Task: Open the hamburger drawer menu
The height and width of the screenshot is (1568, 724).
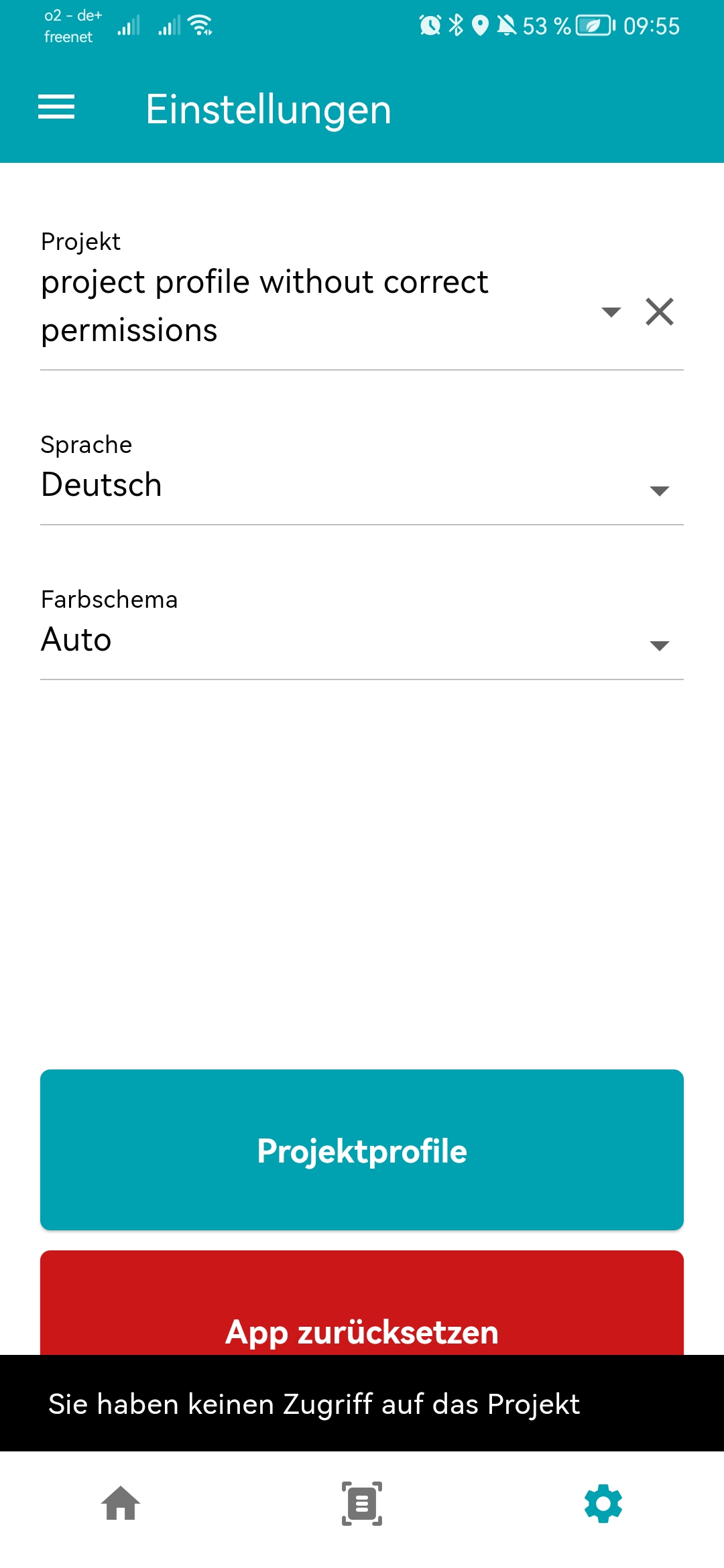Action: (x=56, y=107)
